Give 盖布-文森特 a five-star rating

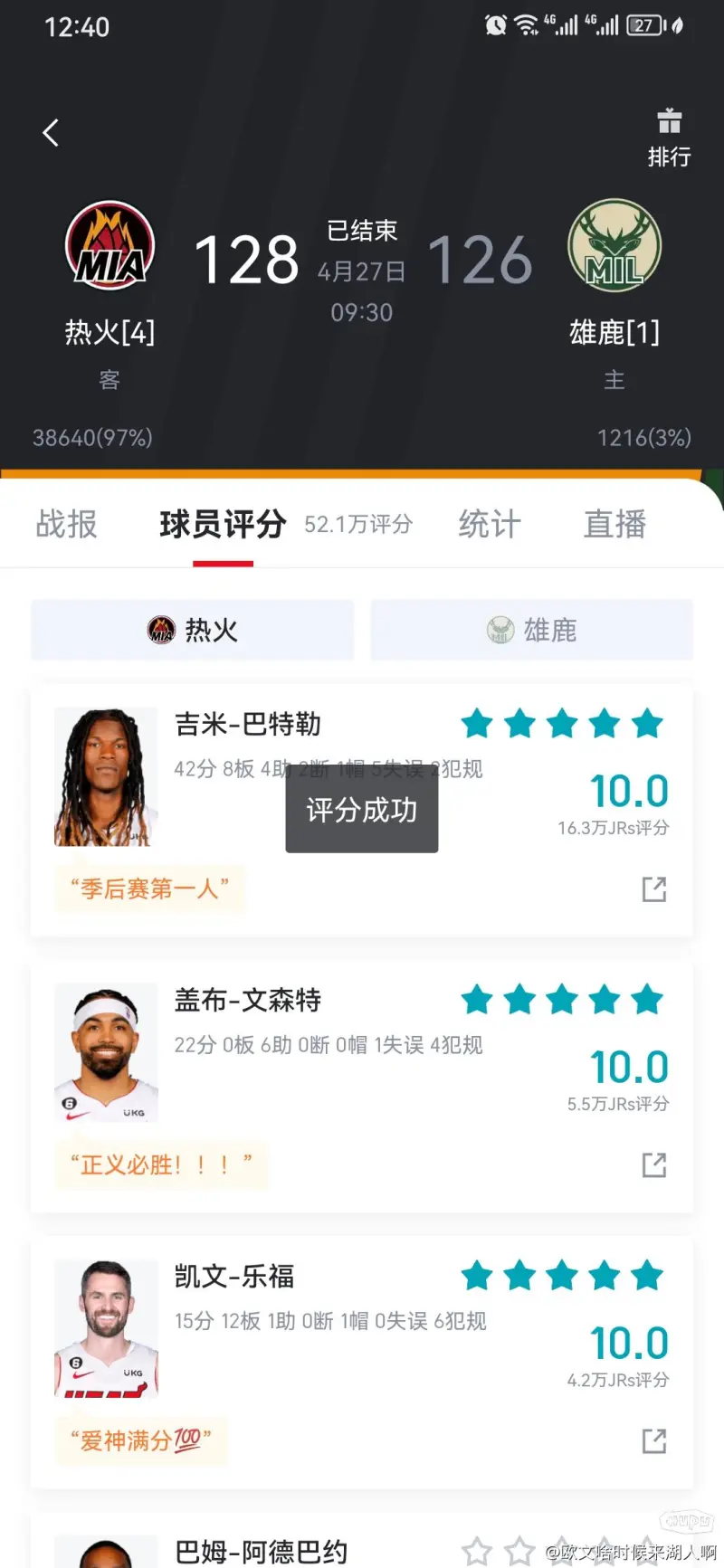click(647, 1000)
